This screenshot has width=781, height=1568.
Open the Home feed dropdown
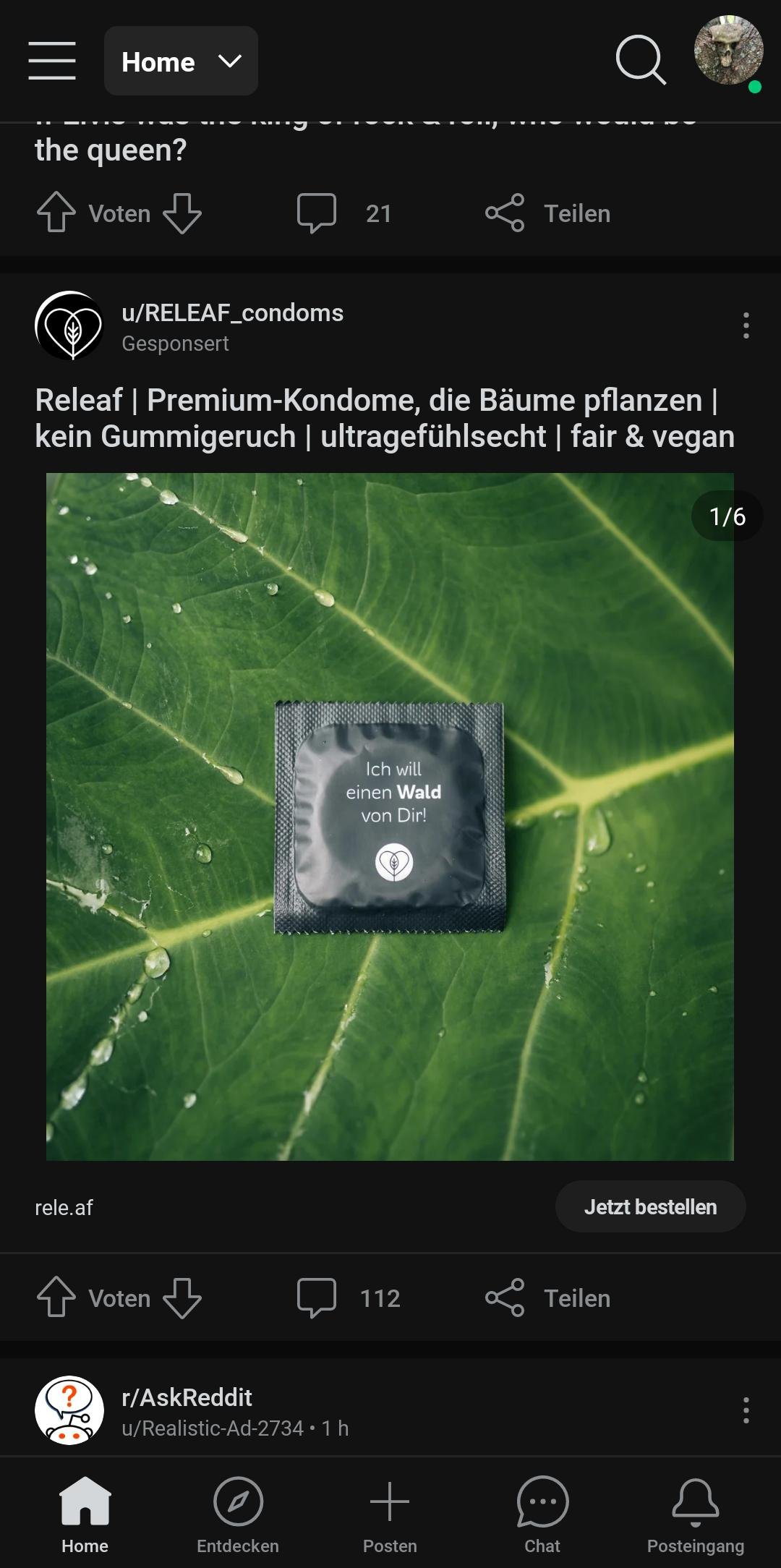coord(180,61)
